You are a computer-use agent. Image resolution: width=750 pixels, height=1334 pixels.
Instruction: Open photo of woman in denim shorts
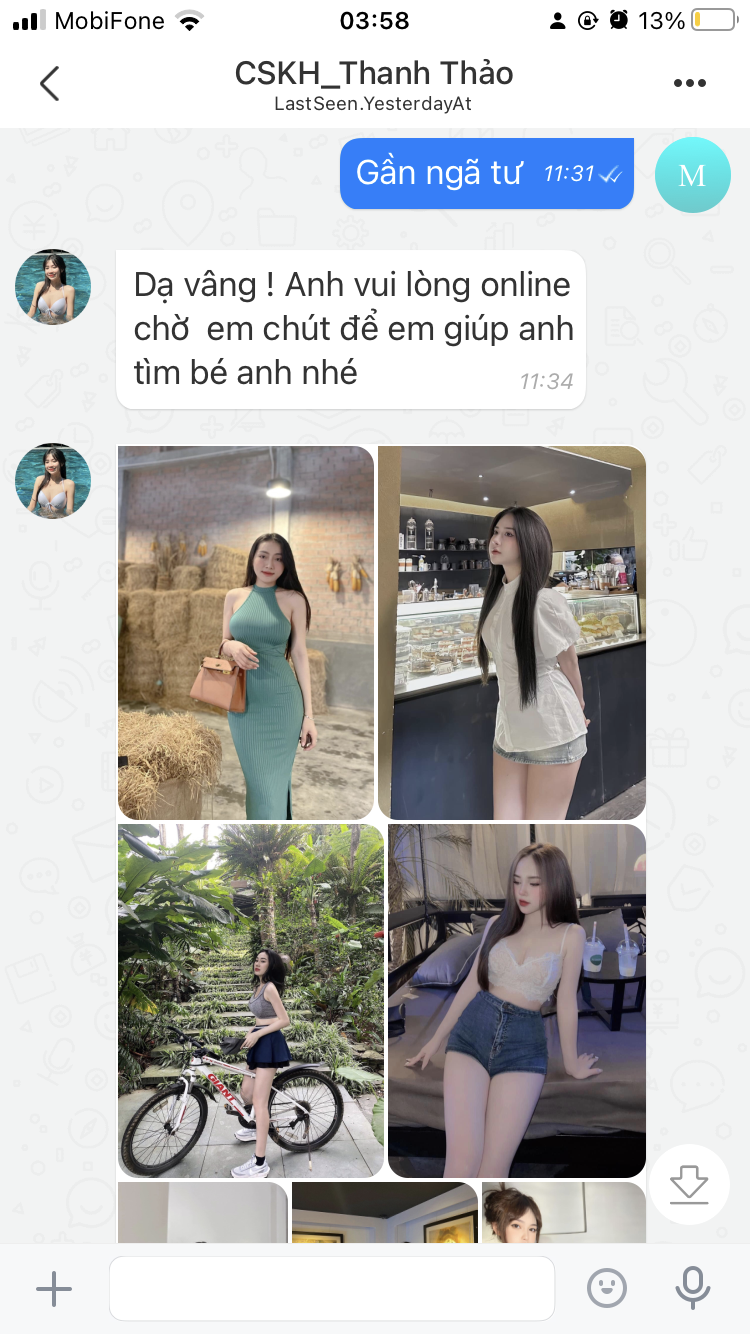(517, 1000)
